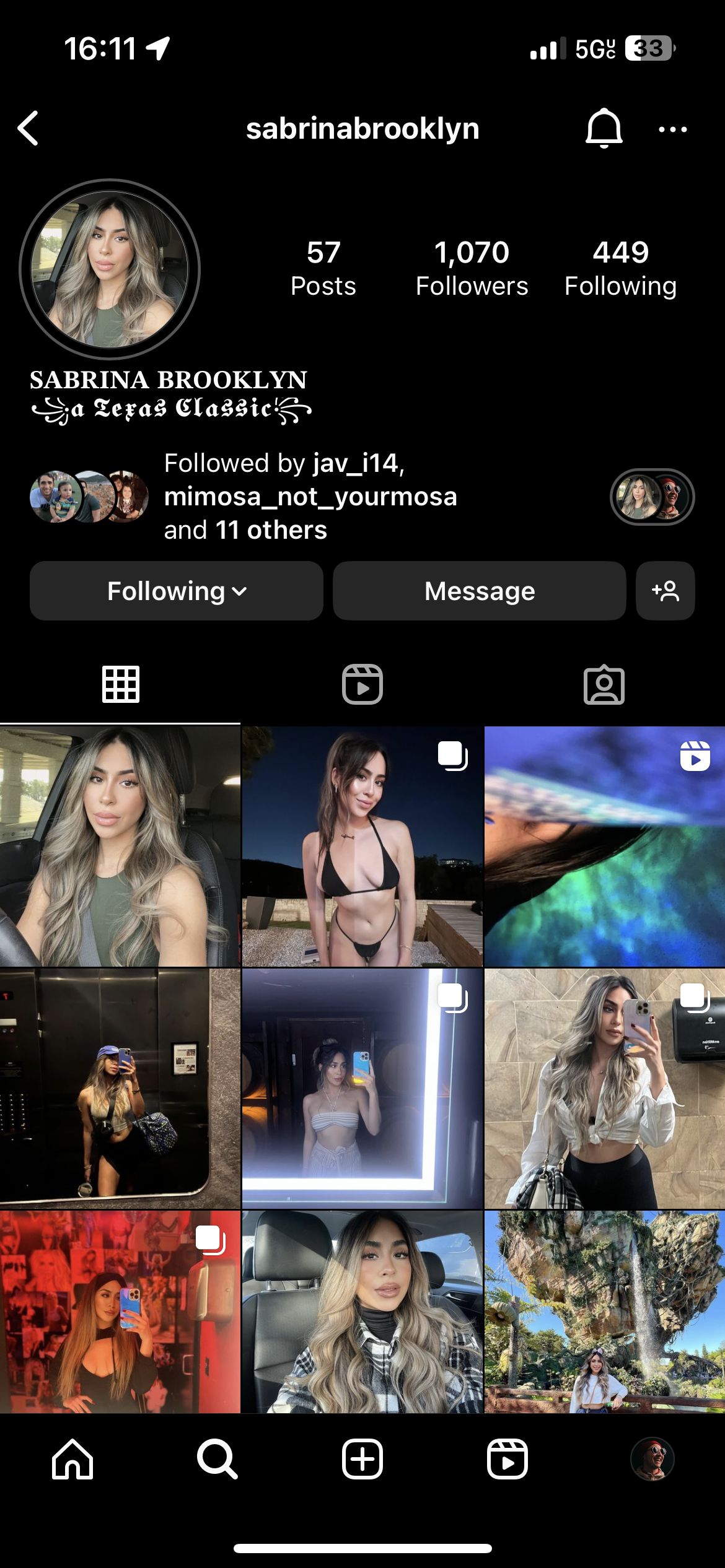Open the car selfie post in green top
The image size is (725, 1568).
tap(120, 846)
